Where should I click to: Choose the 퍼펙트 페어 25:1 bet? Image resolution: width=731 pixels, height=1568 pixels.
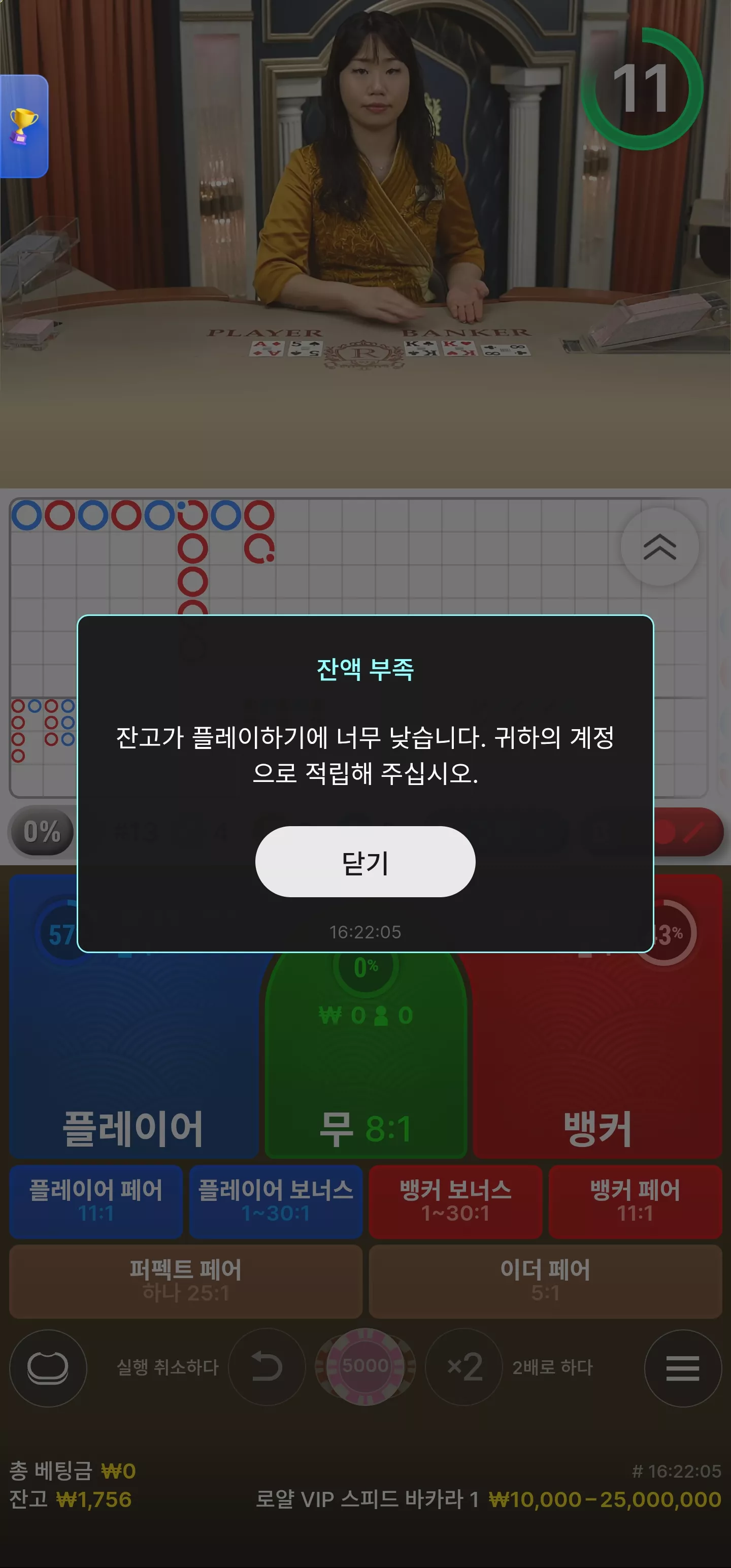coord(186,1281)
